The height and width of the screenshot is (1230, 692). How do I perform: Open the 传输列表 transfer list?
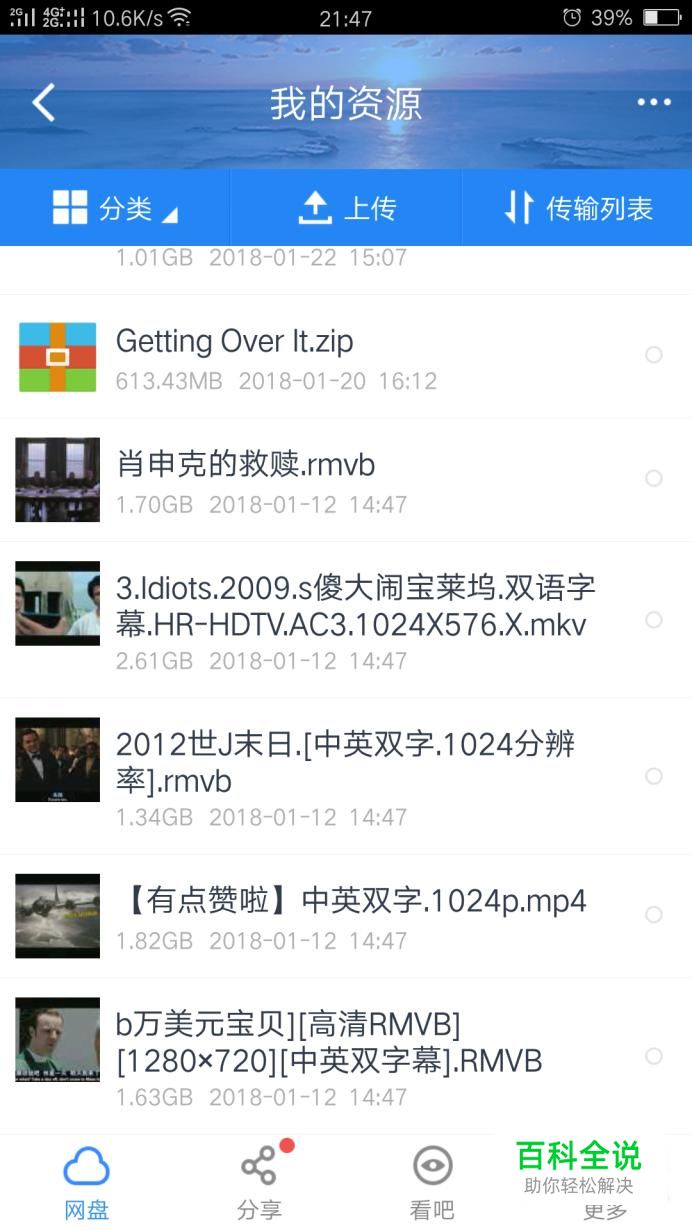point(577,208)
